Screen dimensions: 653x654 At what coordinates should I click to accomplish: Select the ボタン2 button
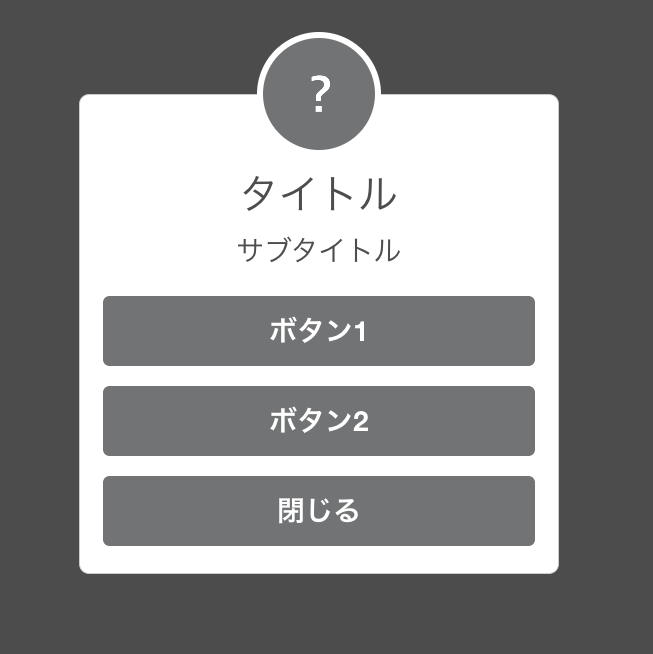(x=318, y=421)
